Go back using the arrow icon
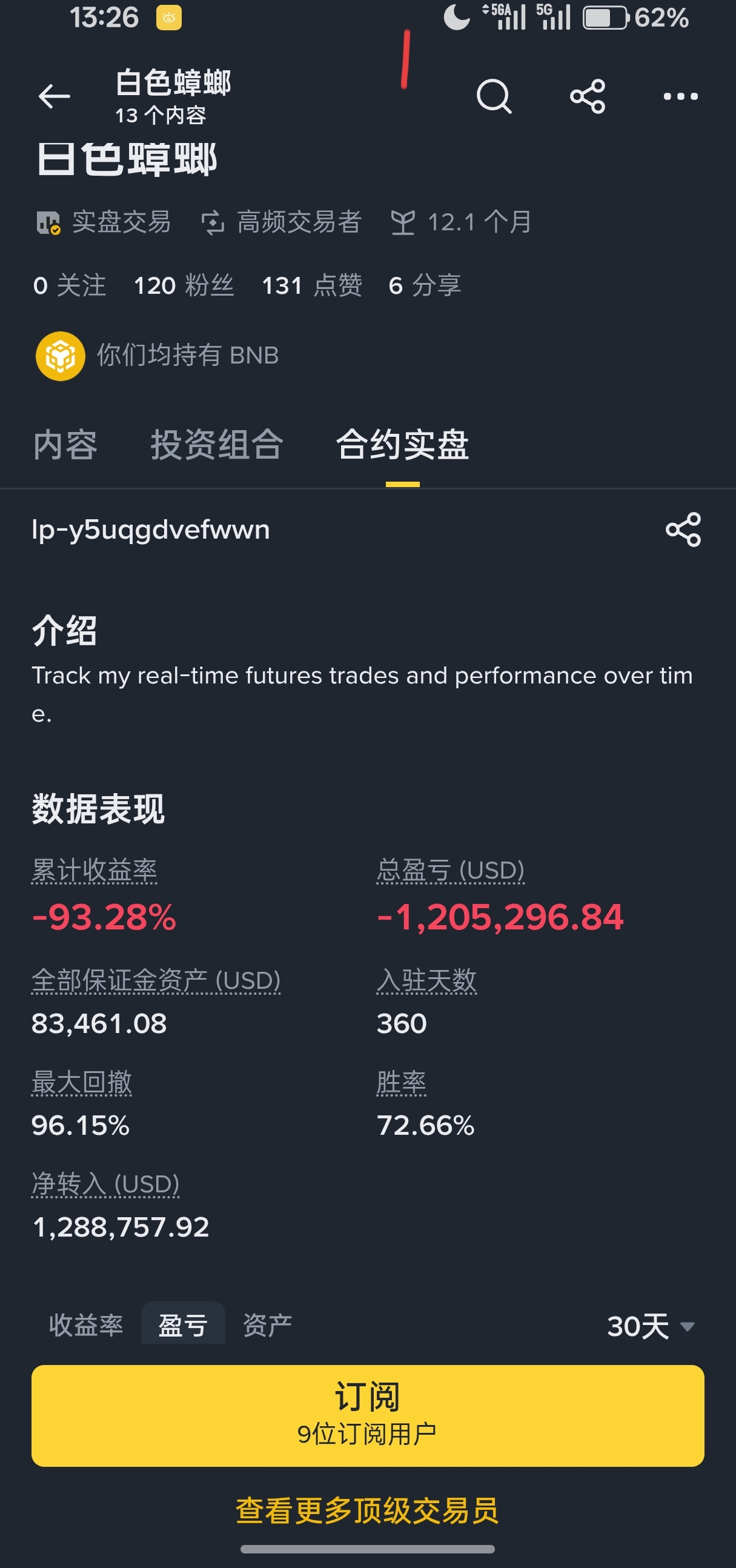736x1568 pixels. click(x=54, y=96)
